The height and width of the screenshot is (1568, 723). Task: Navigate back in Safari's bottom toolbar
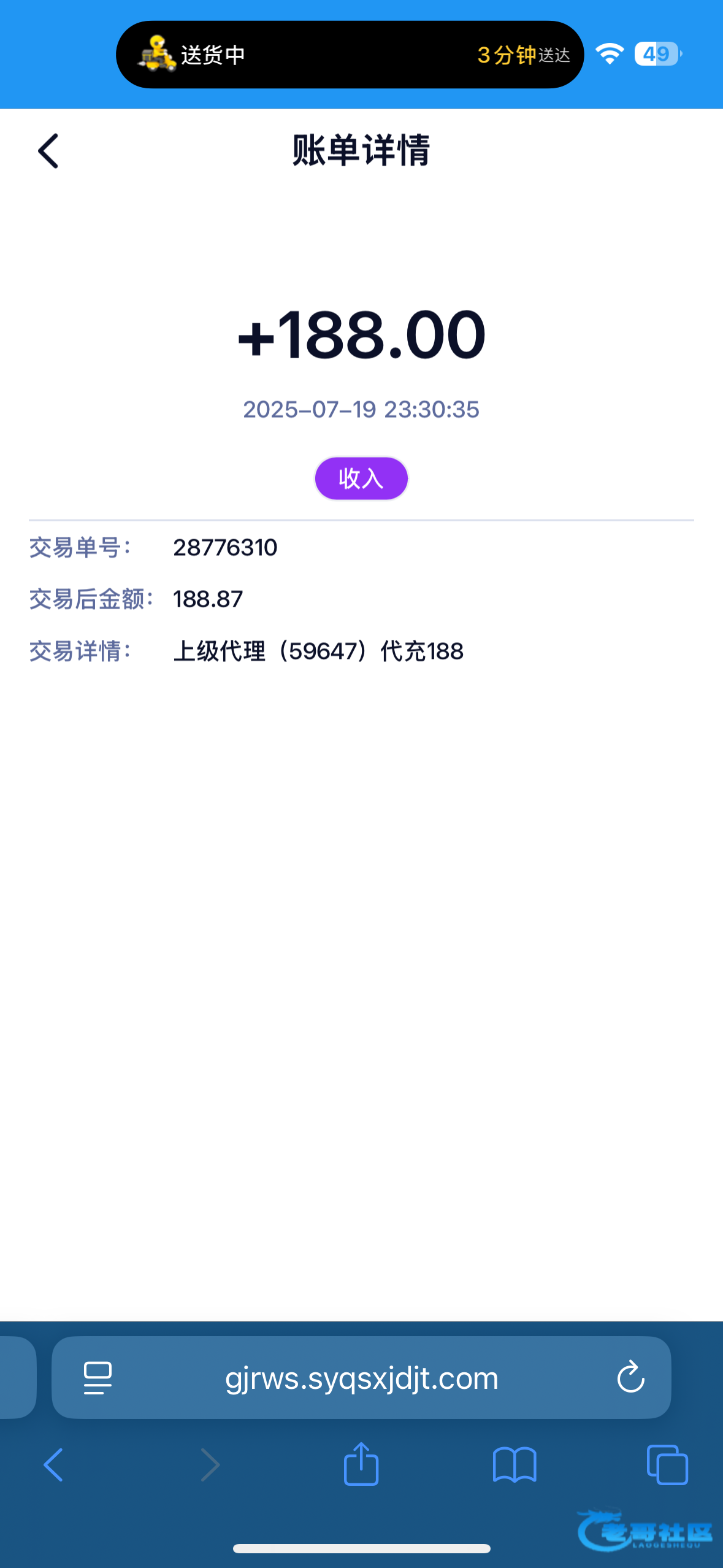(53, 1465)
